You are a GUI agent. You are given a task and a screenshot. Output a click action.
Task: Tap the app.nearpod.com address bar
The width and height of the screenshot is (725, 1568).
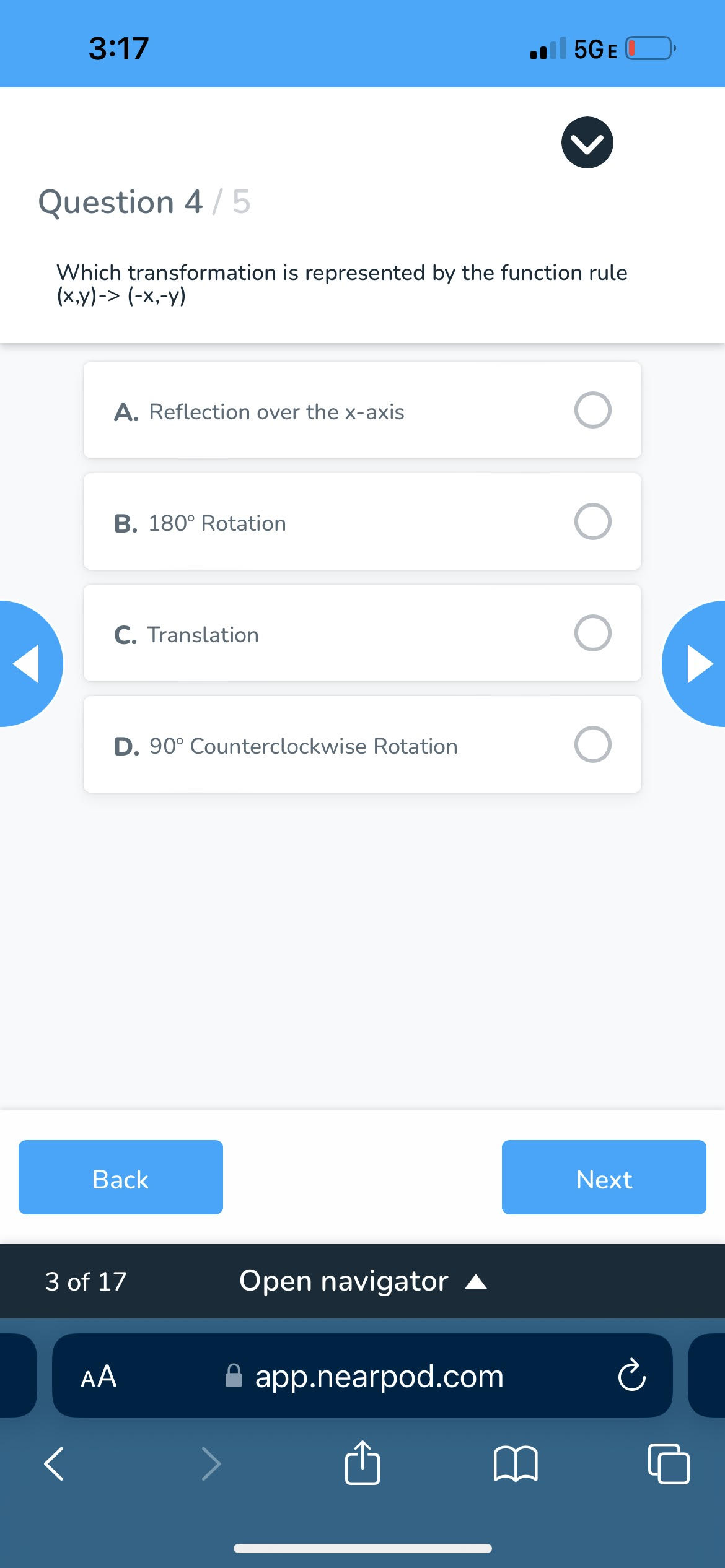[378, 1377]
